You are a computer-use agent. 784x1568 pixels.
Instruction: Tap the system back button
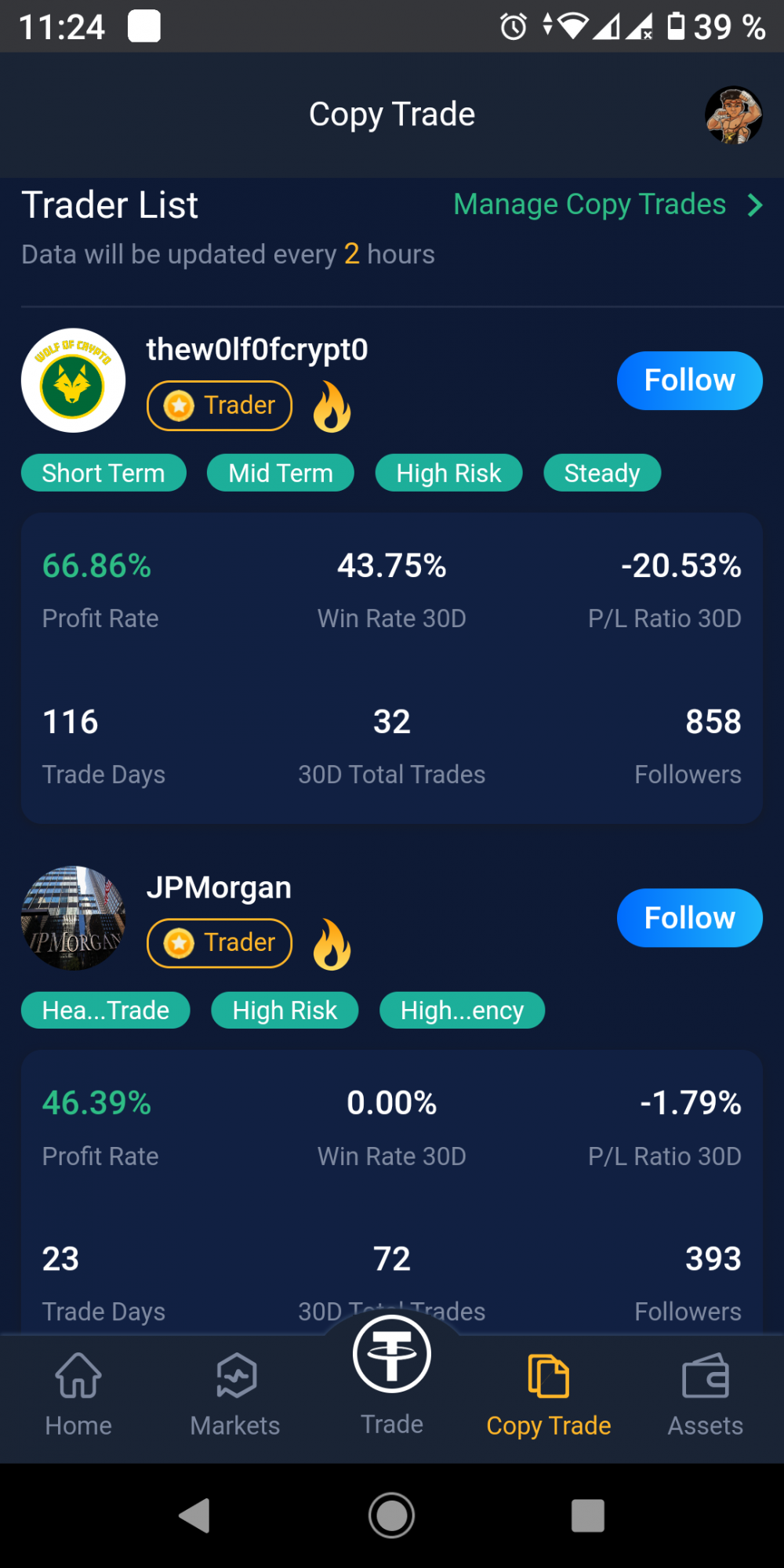194,1515
